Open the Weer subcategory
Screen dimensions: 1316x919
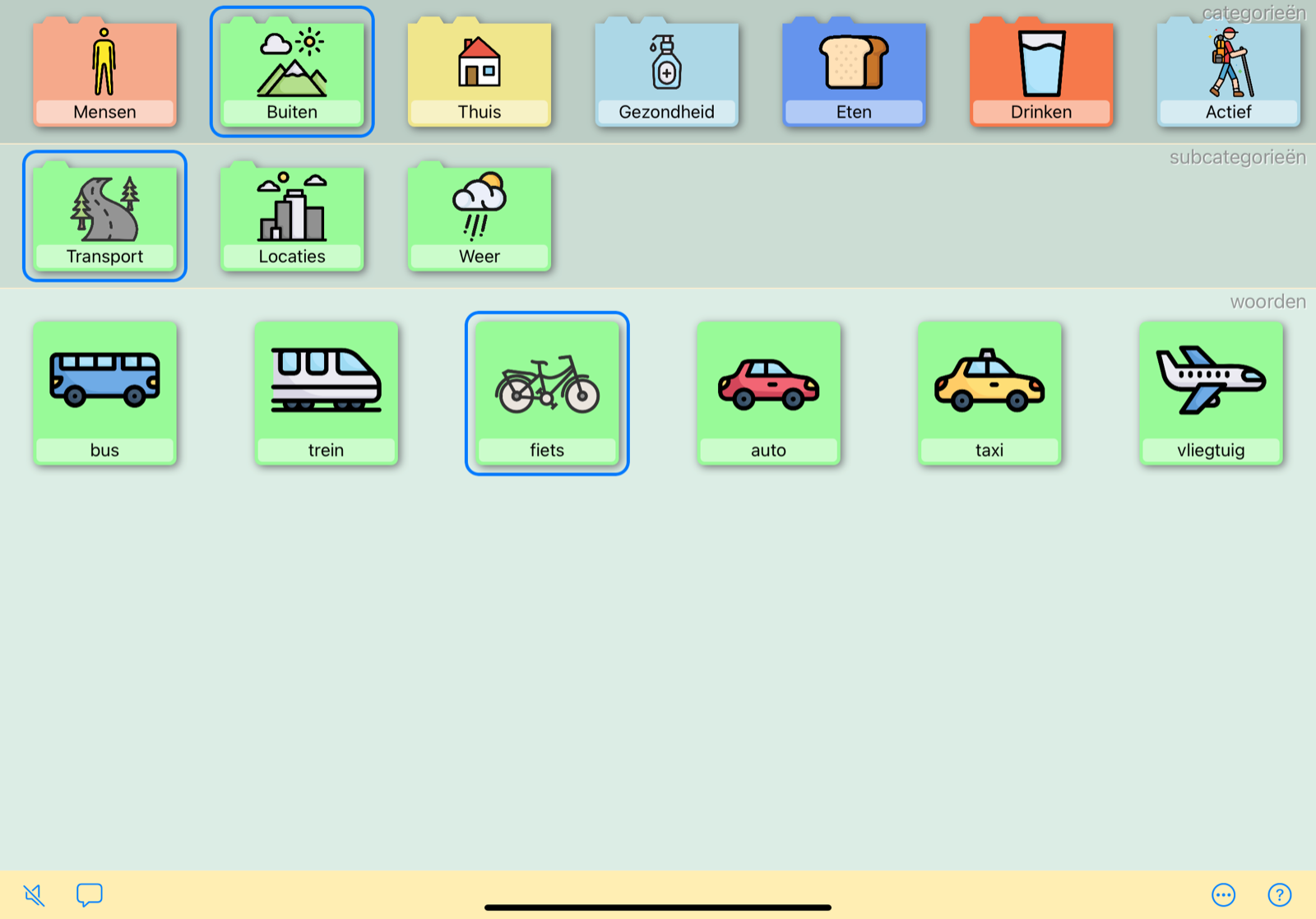(480, 216)
